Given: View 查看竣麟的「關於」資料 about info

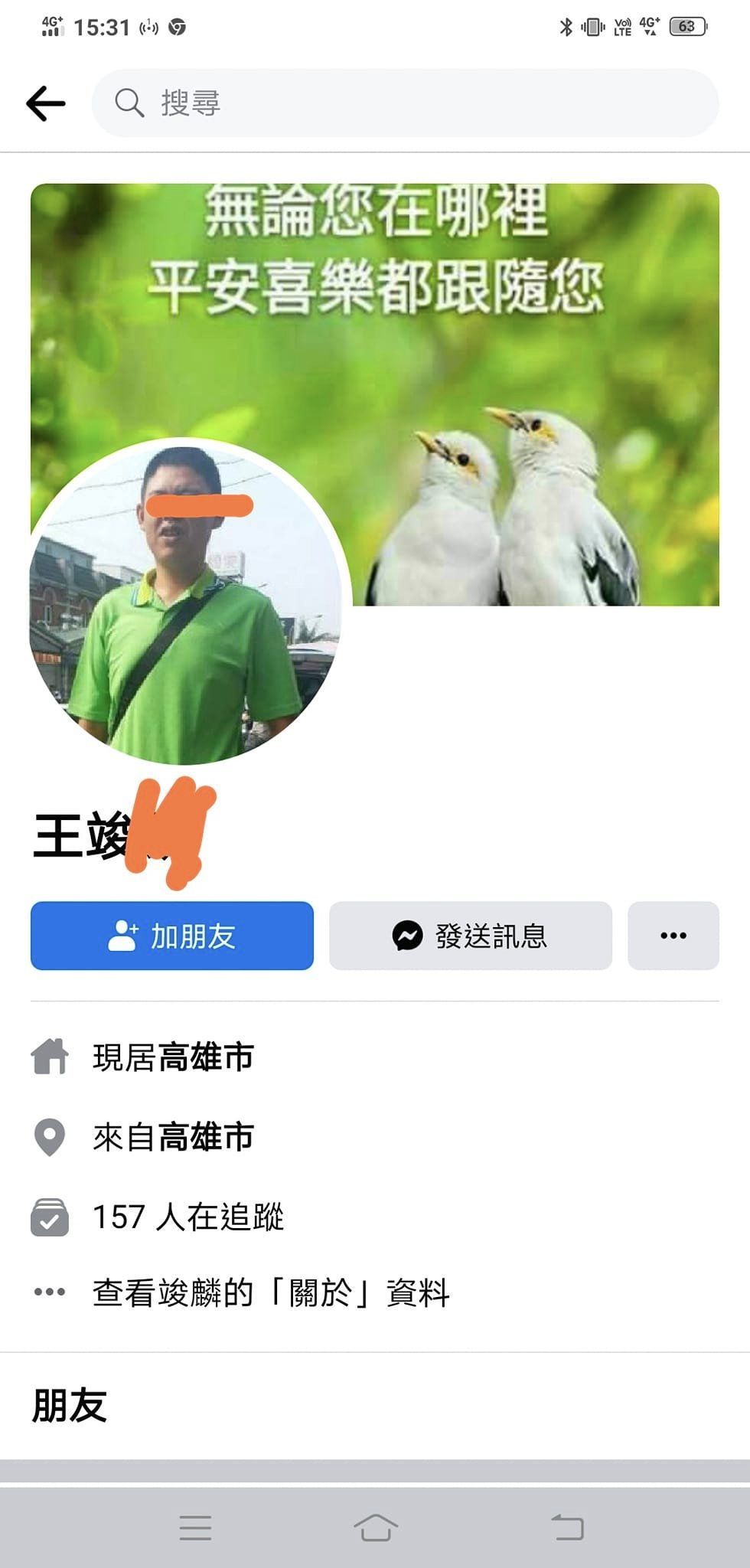Looking at the screenshot, I should [x=271, y=1292].
